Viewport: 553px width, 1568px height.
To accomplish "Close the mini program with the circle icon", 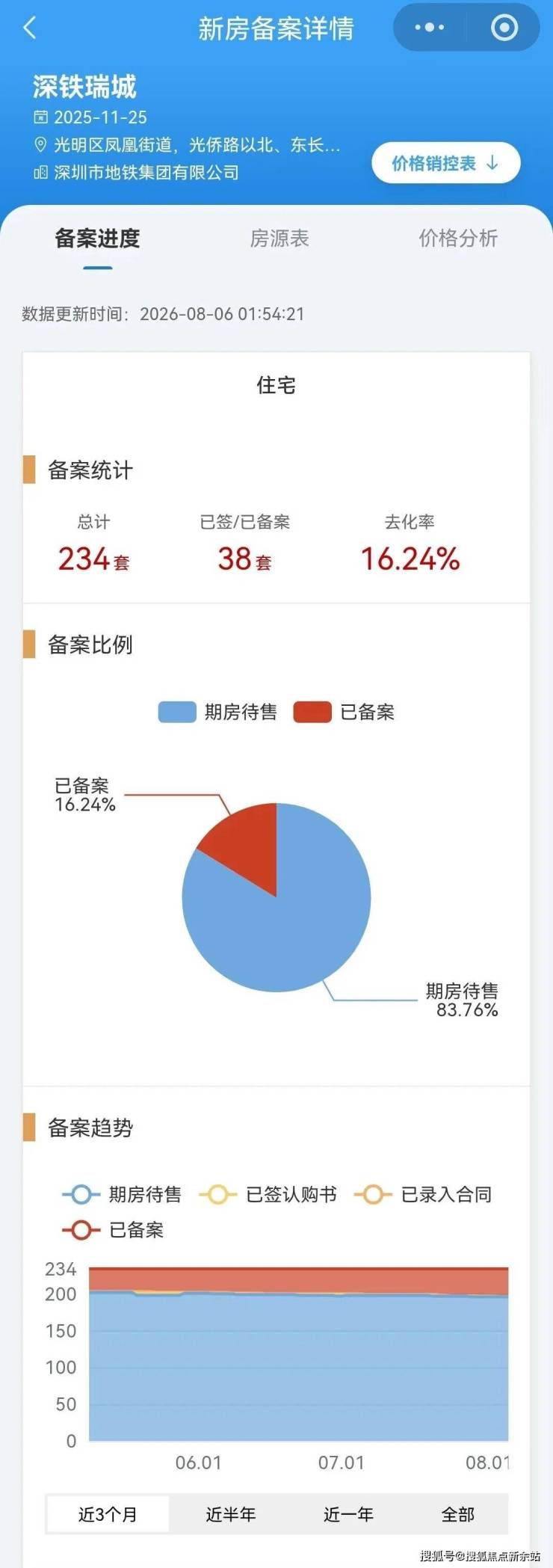I will (x=504, y=28).
